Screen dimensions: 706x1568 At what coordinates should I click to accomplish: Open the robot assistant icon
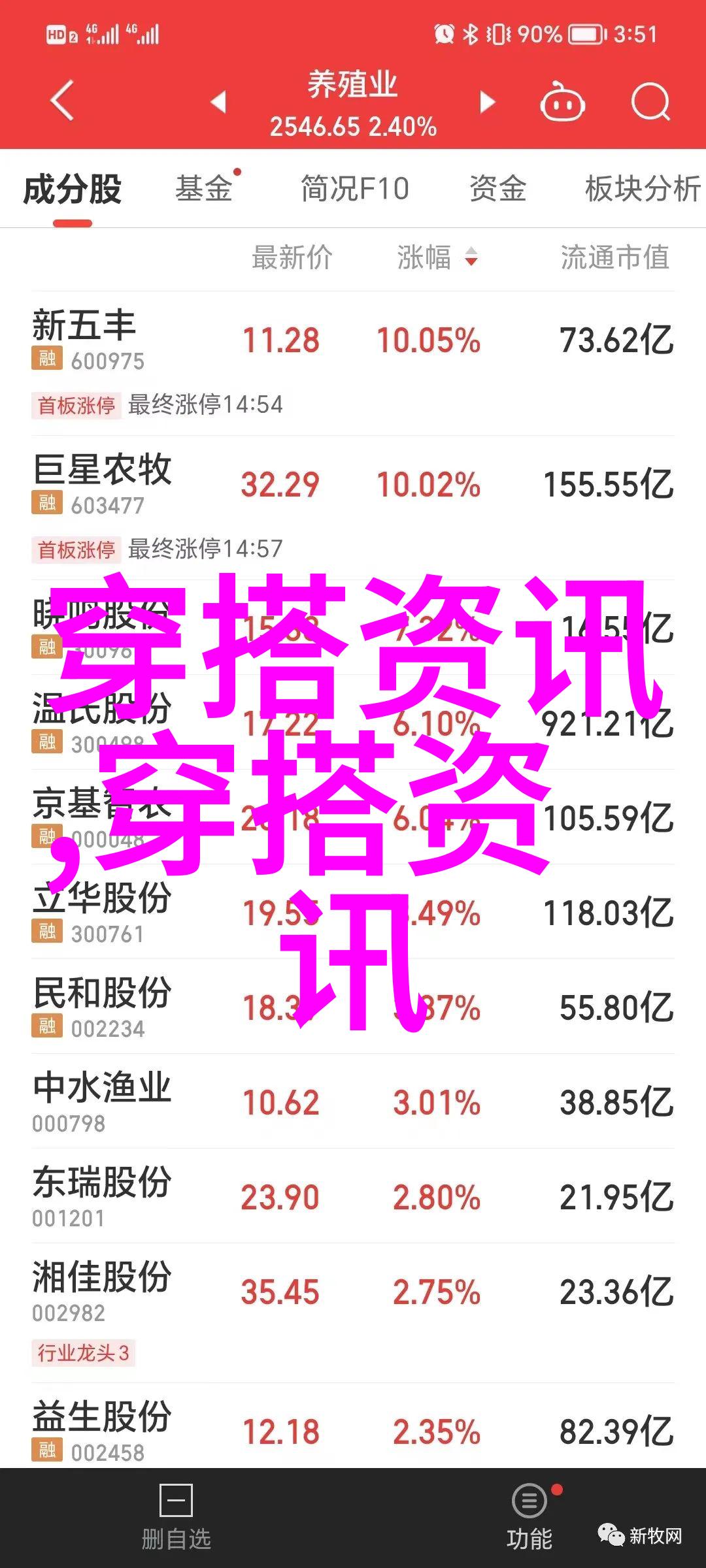tap(562, 102)
